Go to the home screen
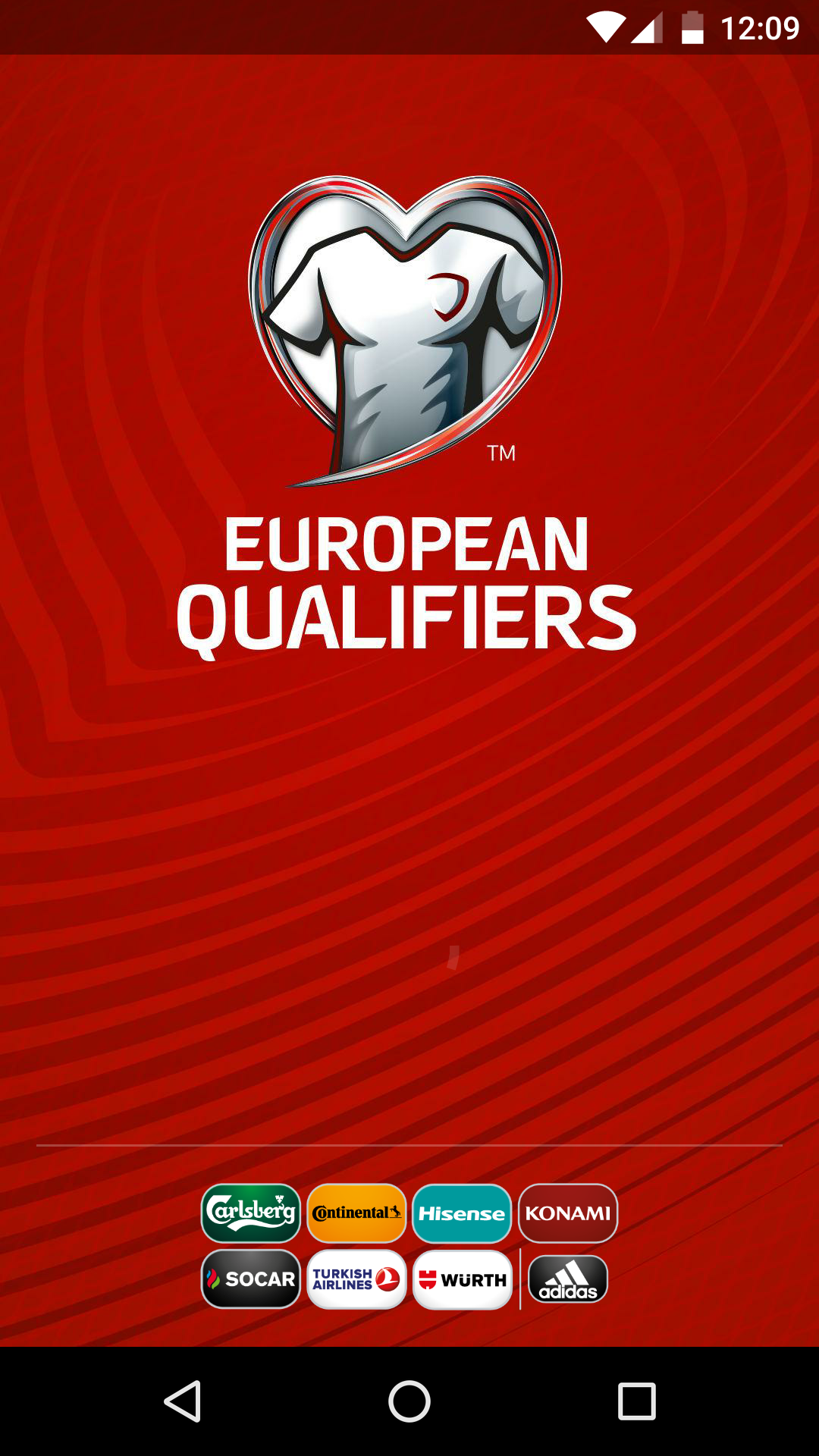This screenshot has height=1456, width=819. coord(409,1401)
